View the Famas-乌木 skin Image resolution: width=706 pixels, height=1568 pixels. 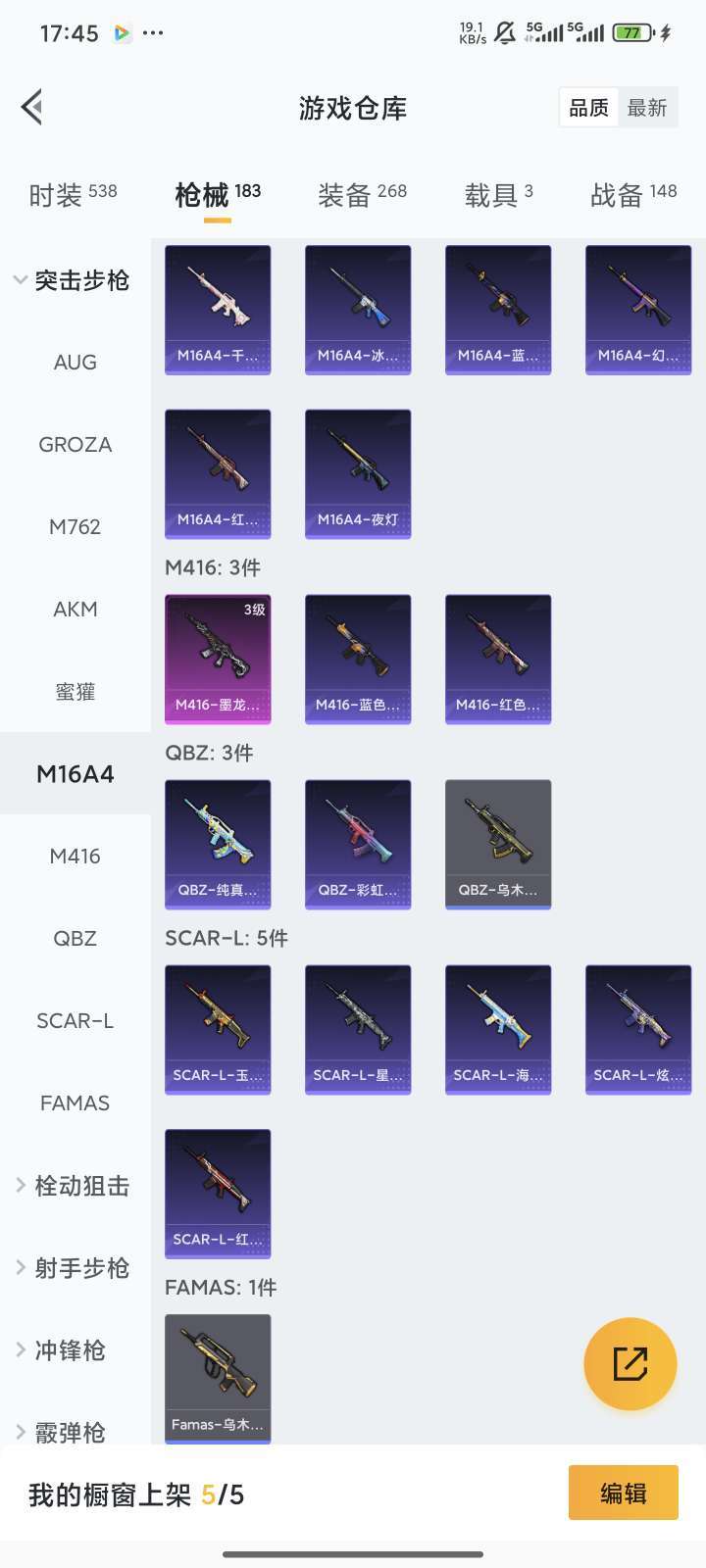point(218,1377)
